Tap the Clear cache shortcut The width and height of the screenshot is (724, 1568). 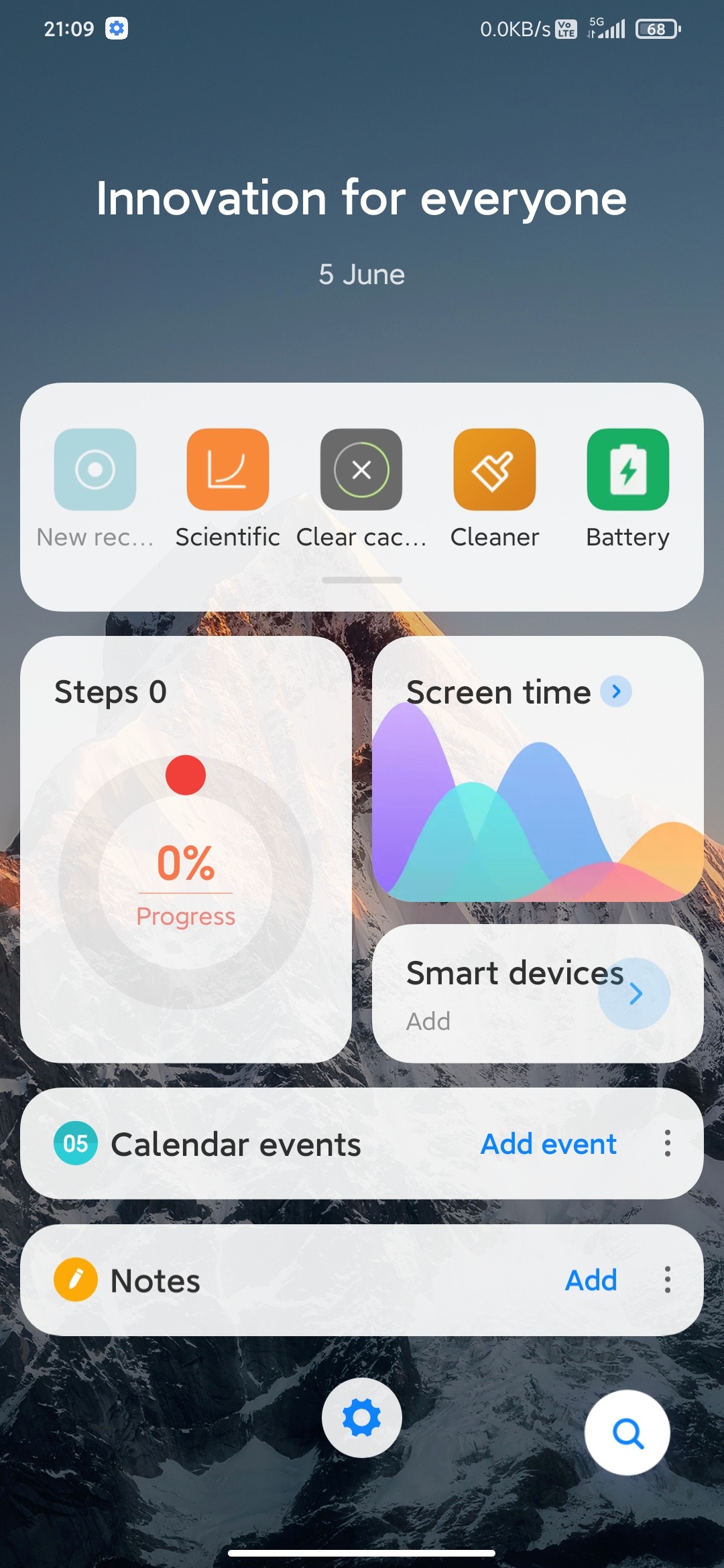point(361,470)
